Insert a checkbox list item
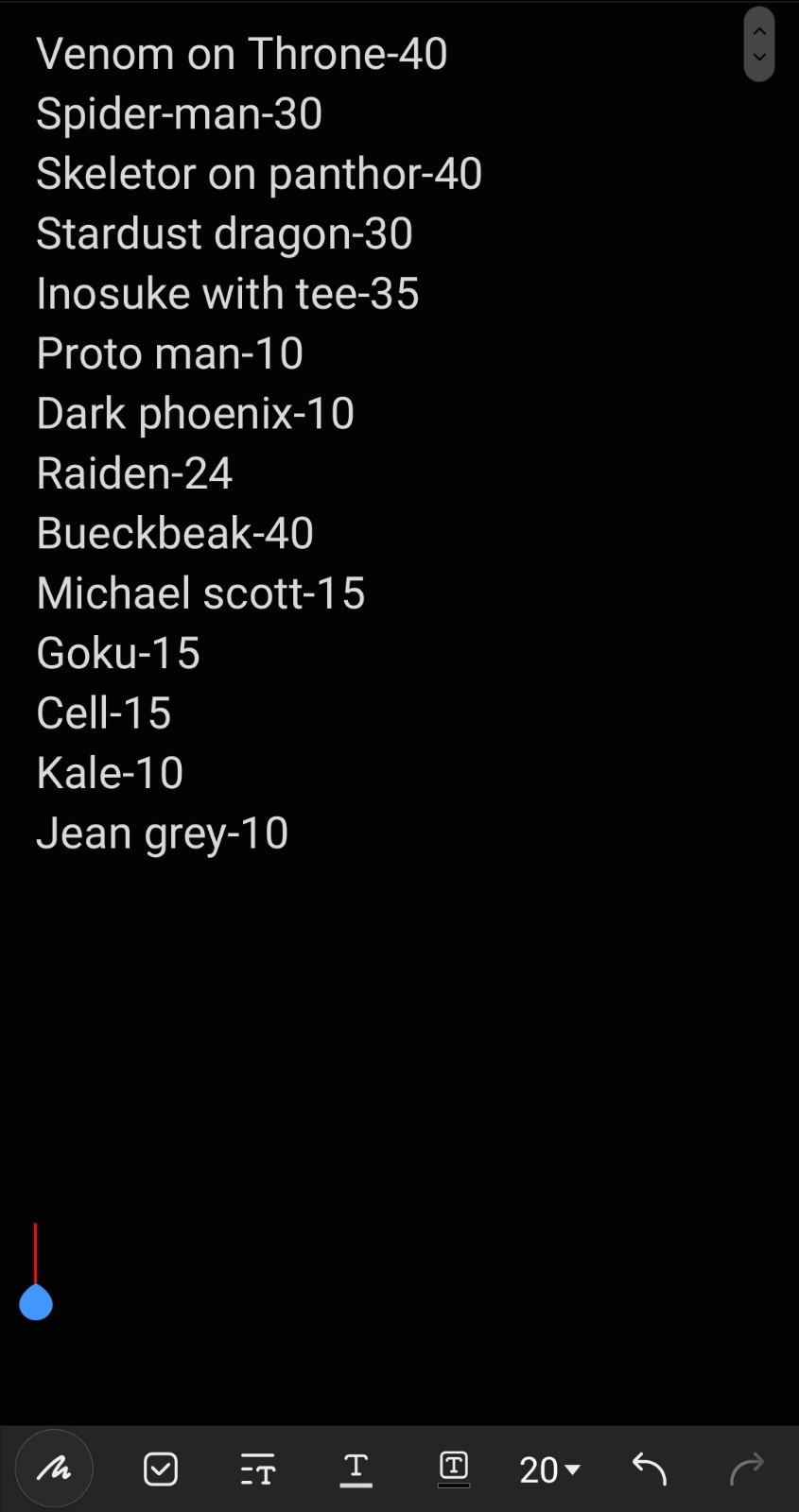Viewport: 799px width, 1512px height. pyautogui.click(x=161, y=1469)
